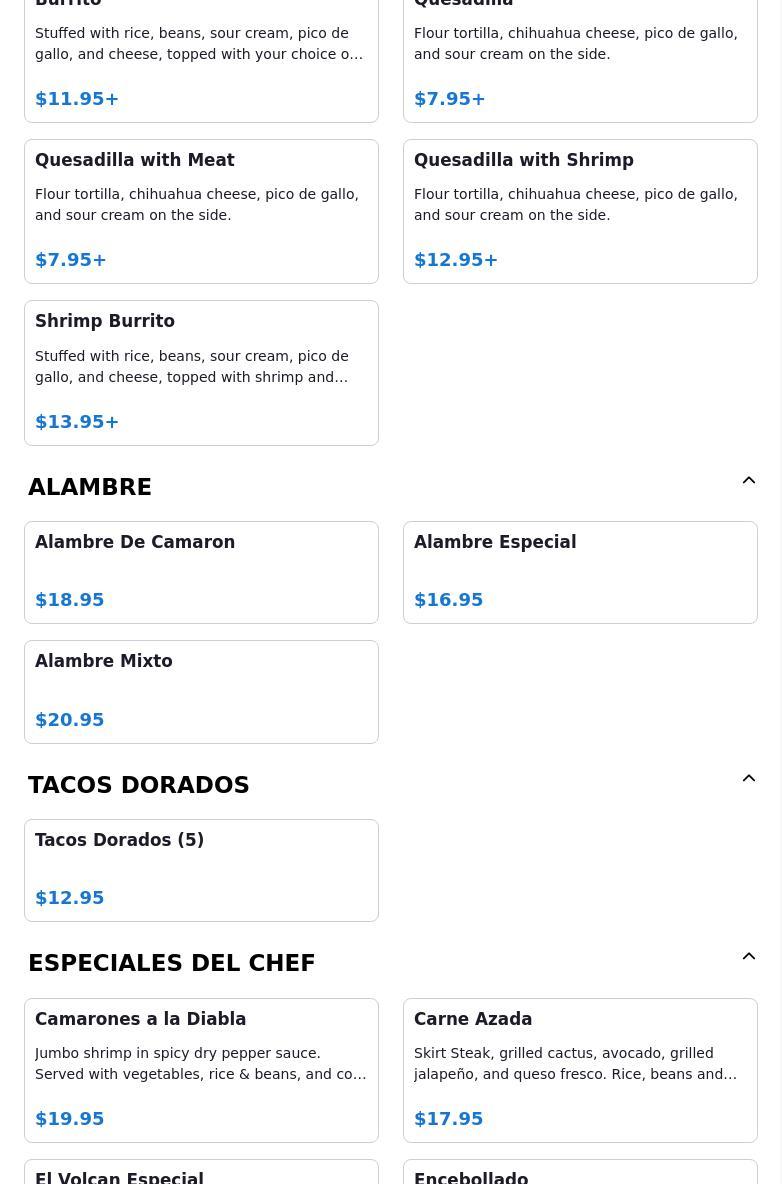View the Alambre Mixto item
Image resolution: width=782 pixels, height=1184 pixels.
(201, 691)
